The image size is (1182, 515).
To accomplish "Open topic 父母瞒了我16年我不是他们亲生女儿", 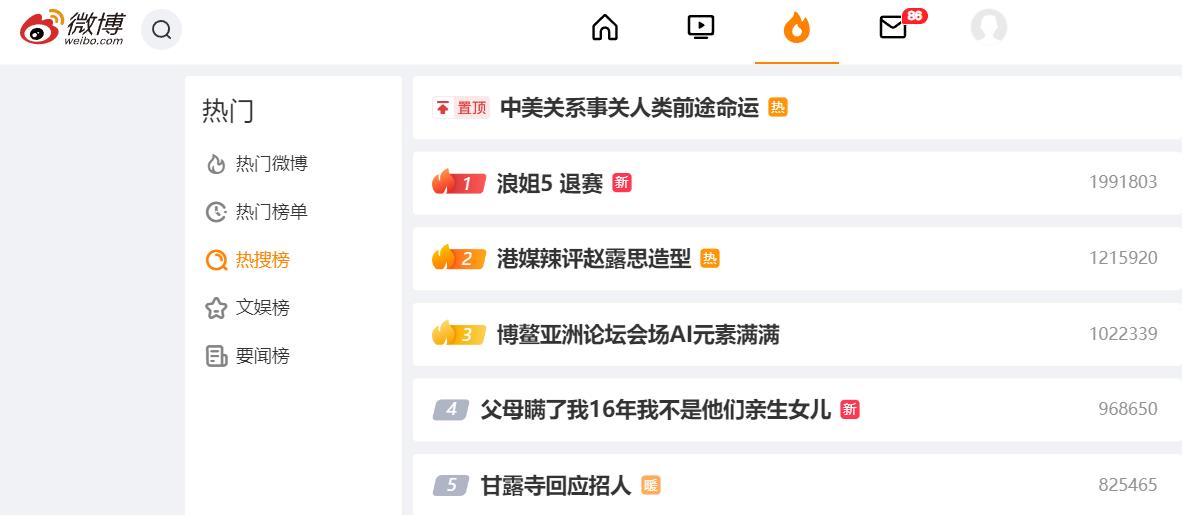I will 655,410.
